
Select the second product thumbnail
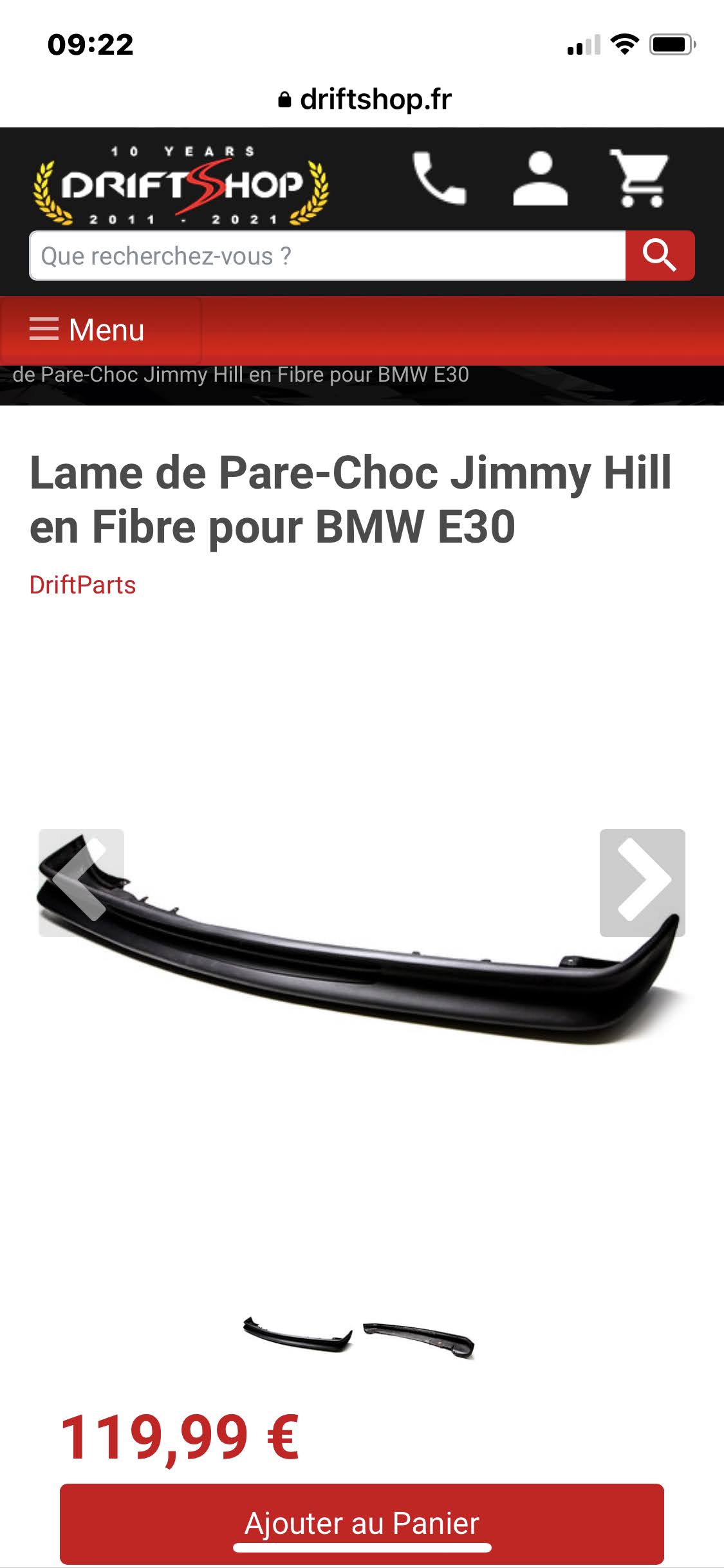coord(419,1339)
